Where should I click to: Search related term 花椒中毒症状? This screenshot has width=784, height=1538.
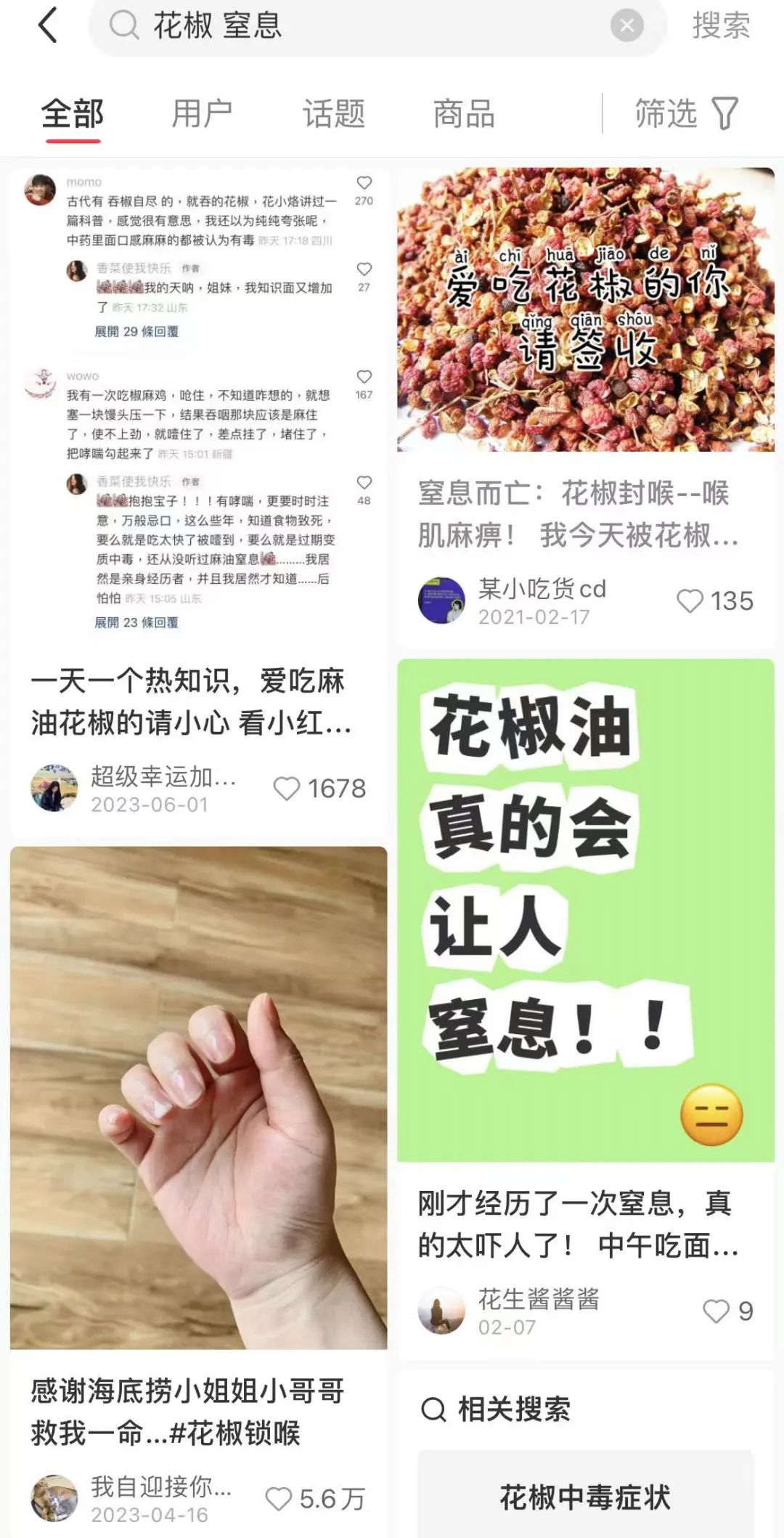[x=585, y=1497]
